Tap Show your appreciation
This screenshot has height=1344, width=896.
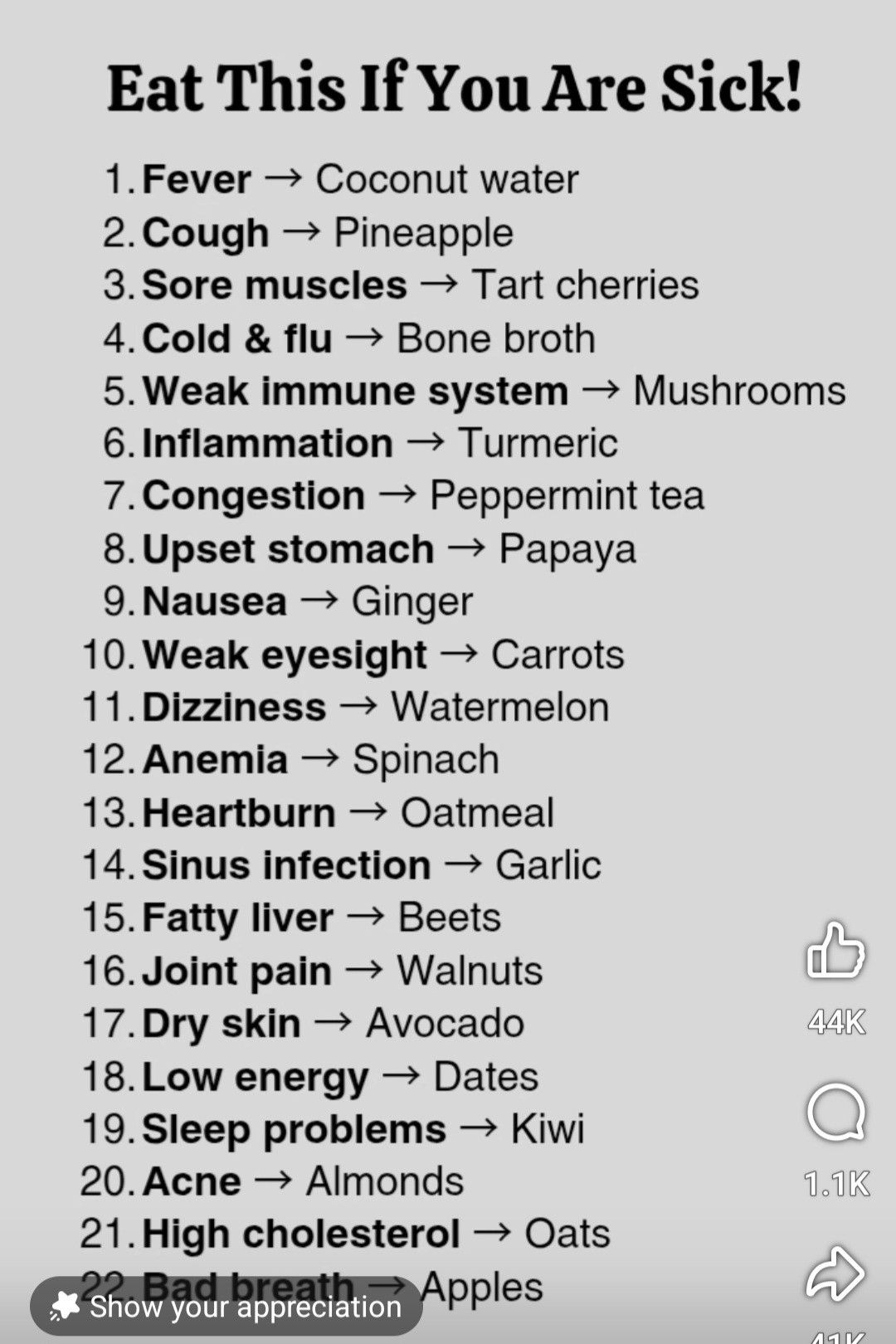(x=226, y=1306)
